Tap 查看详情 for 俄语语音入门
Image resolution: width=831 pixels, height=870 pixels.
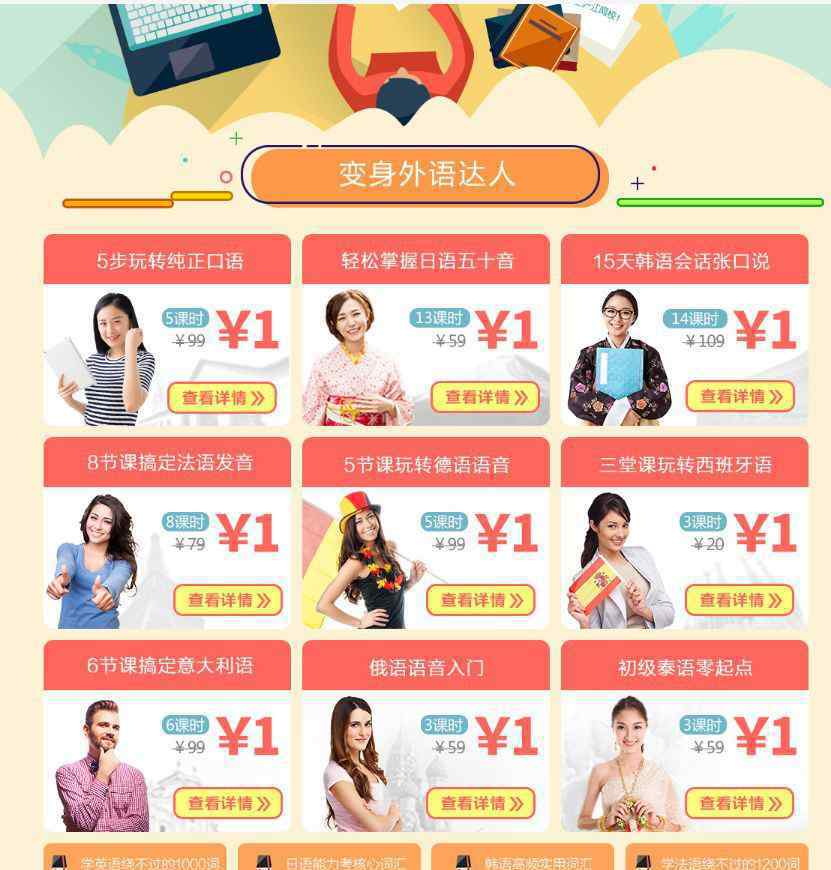481,803
